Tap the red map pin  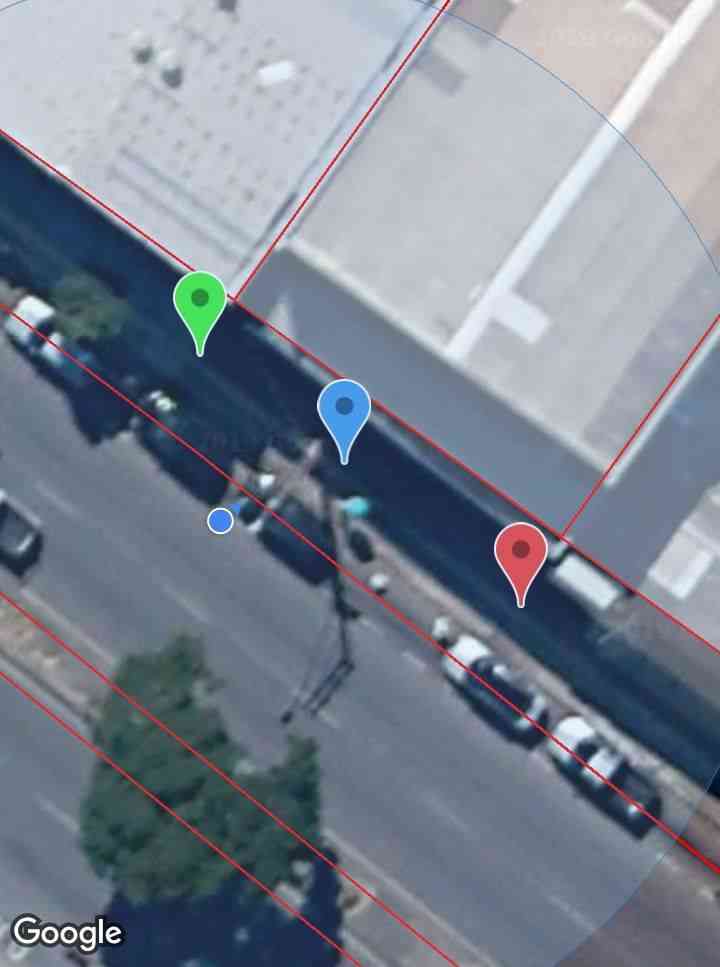coord(521,554)
